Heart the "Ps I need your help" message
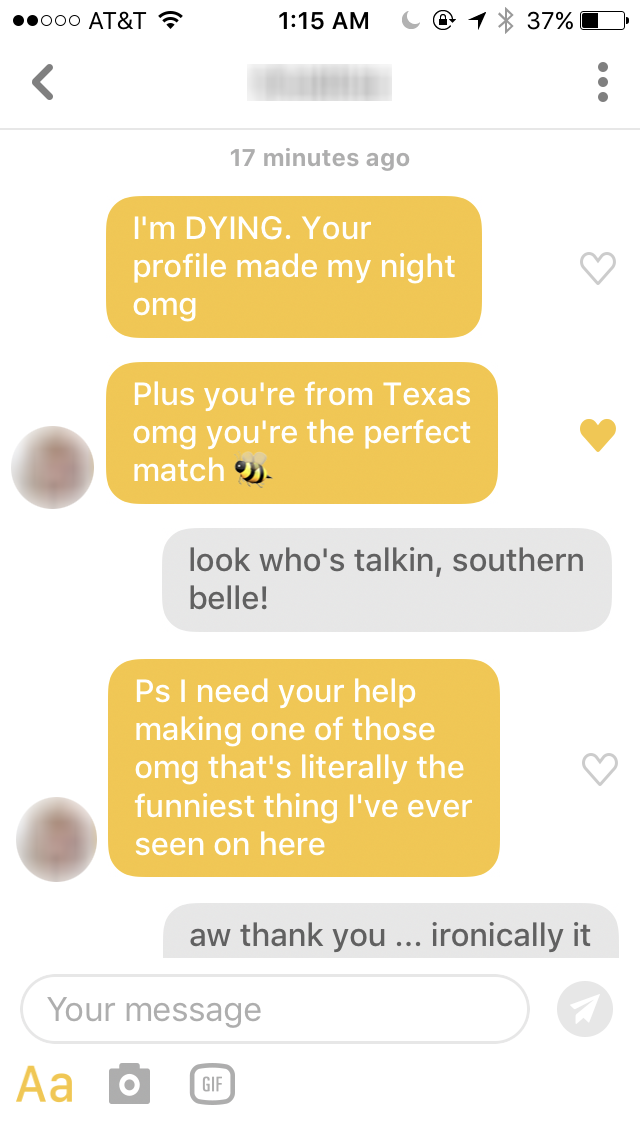 599,768
